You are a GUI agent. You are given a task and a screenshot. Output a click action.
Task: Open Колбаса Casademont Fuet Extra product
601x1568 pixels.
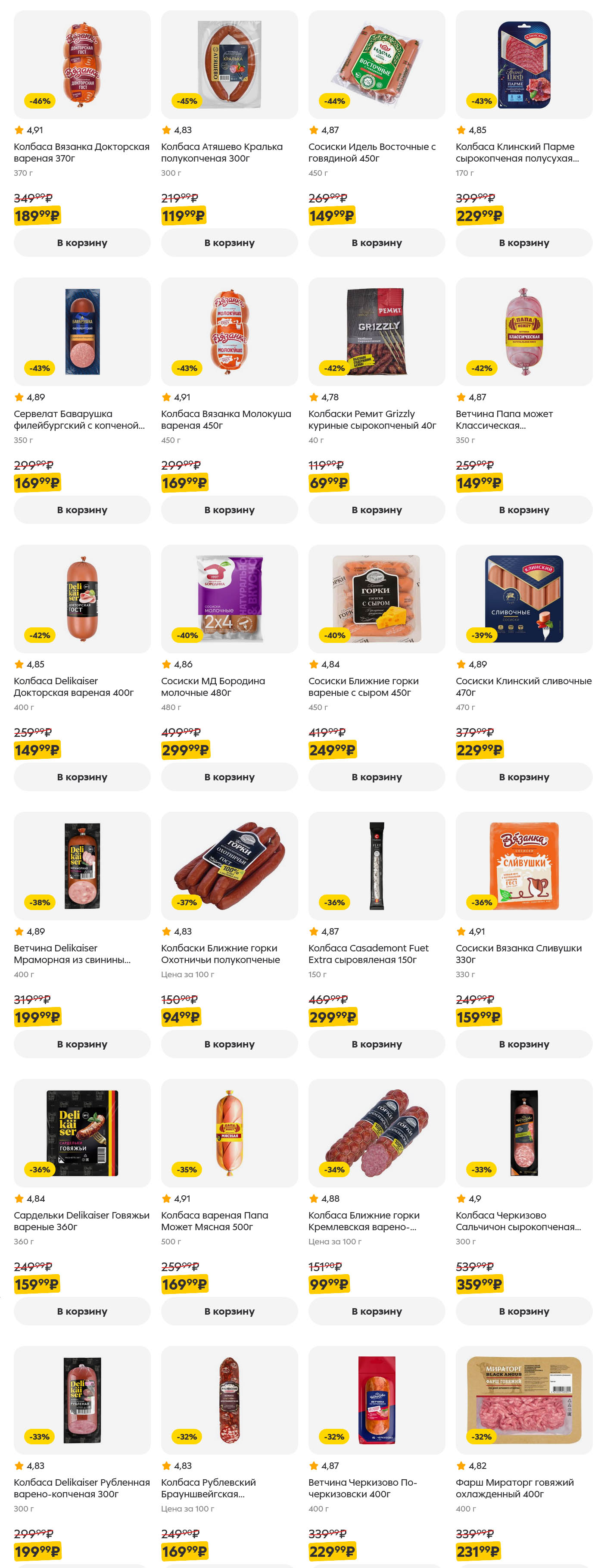(377, 866)
